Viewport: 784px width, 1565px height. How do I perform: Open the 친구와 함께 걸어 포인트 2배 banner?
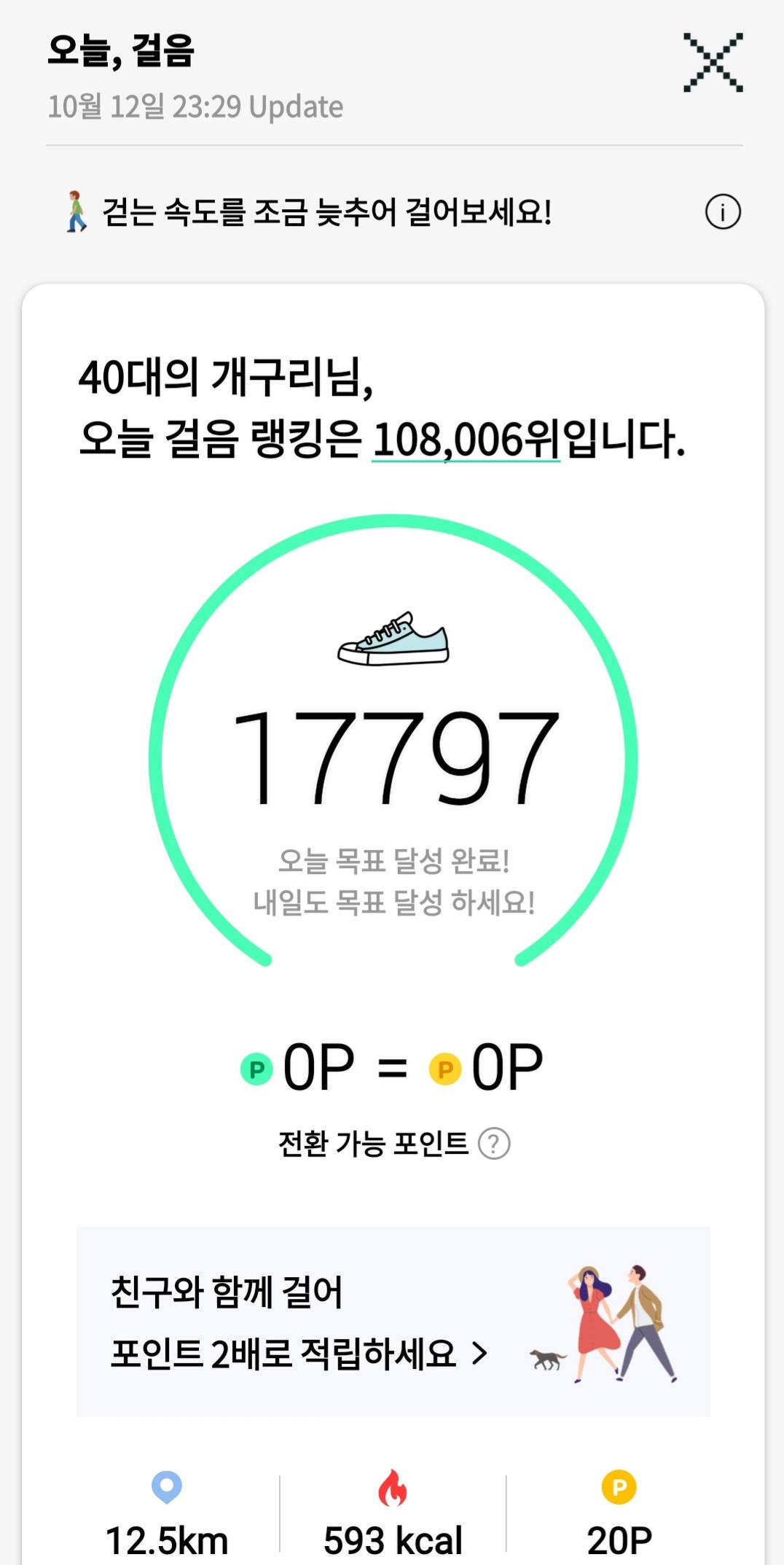coord(393,1322)
